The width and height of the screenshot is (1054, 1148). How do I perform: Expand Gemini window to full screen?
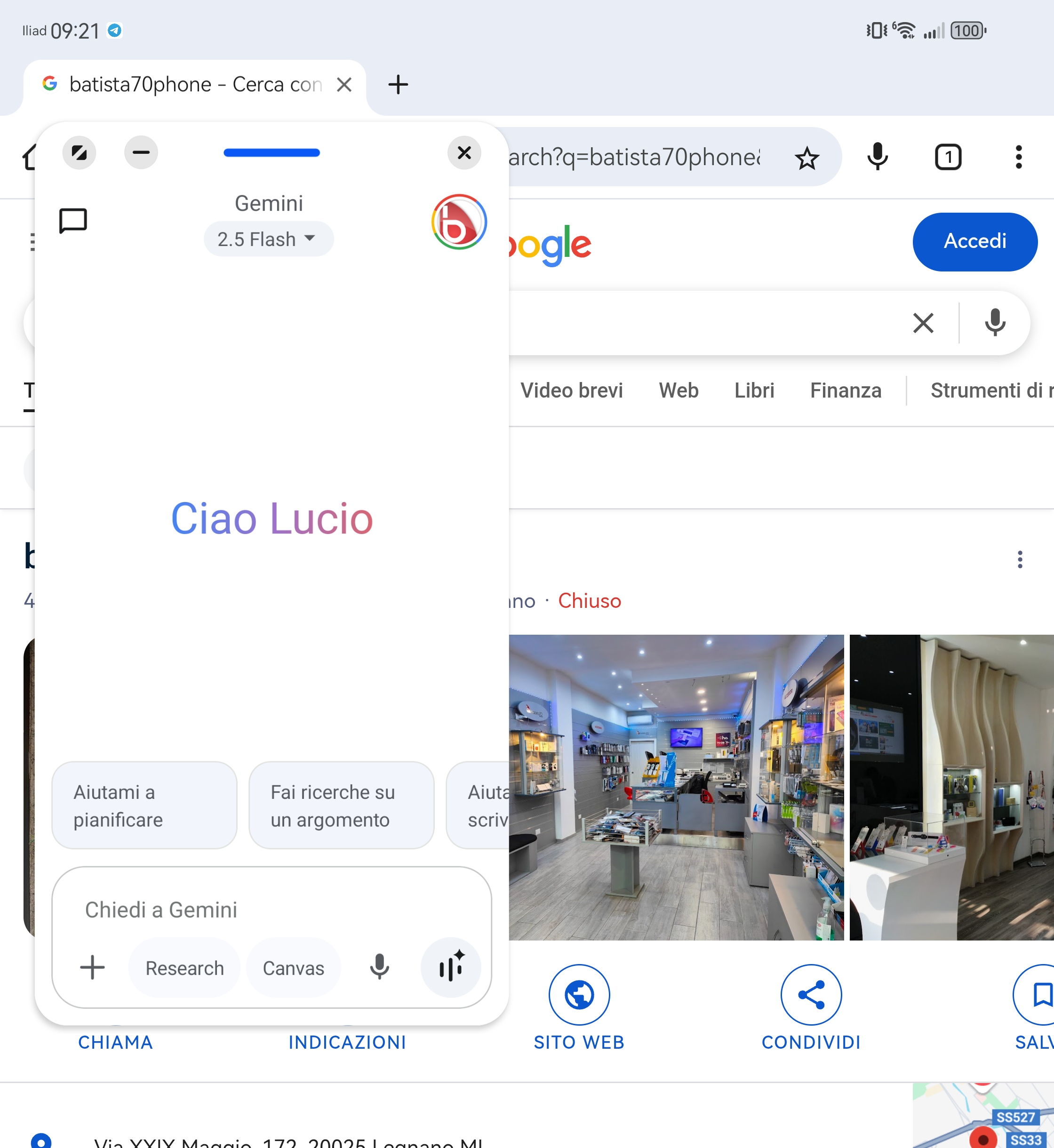pos(79,153)
